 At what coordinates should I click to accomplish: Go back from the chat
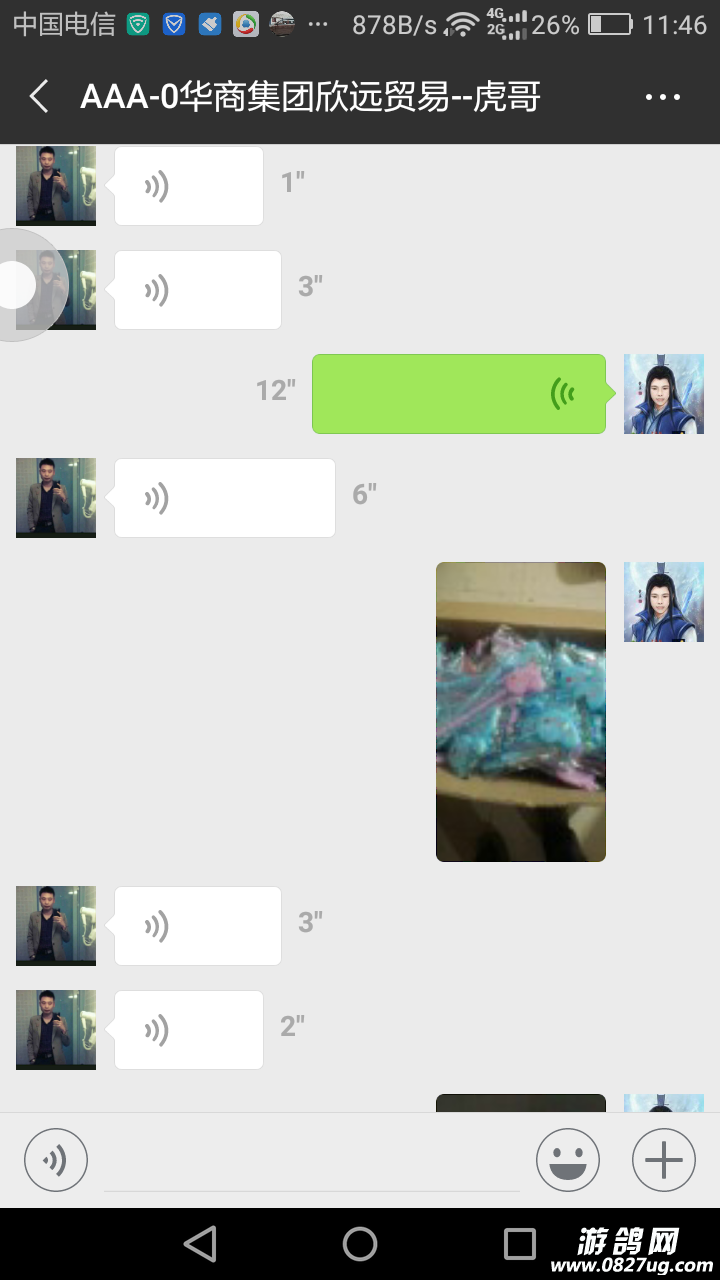pyautogui.click(x=40, y=97)
